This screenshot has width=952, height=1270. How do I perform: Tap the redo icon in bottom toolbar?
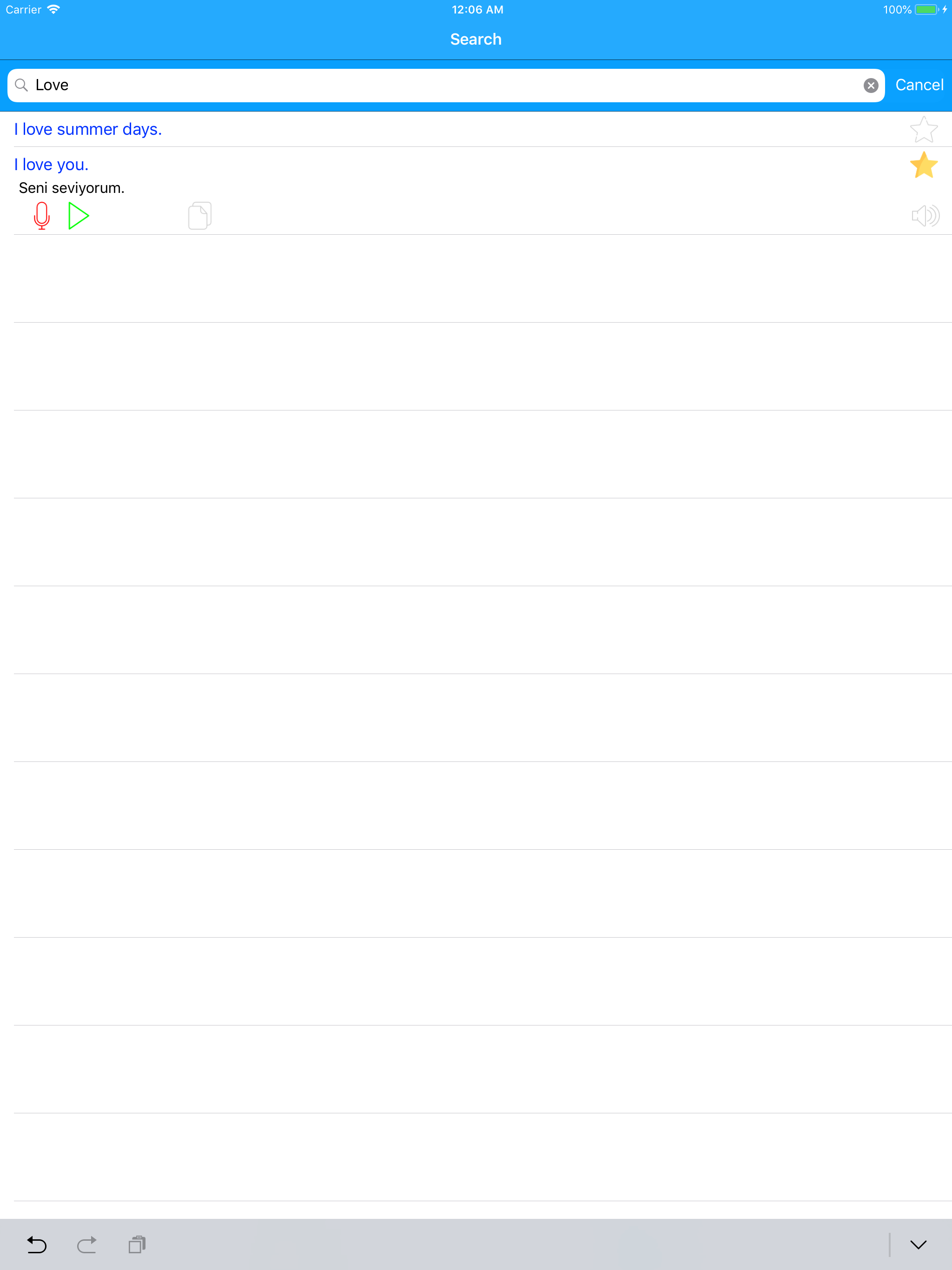pyautogui.click(x=86, y=1245)
